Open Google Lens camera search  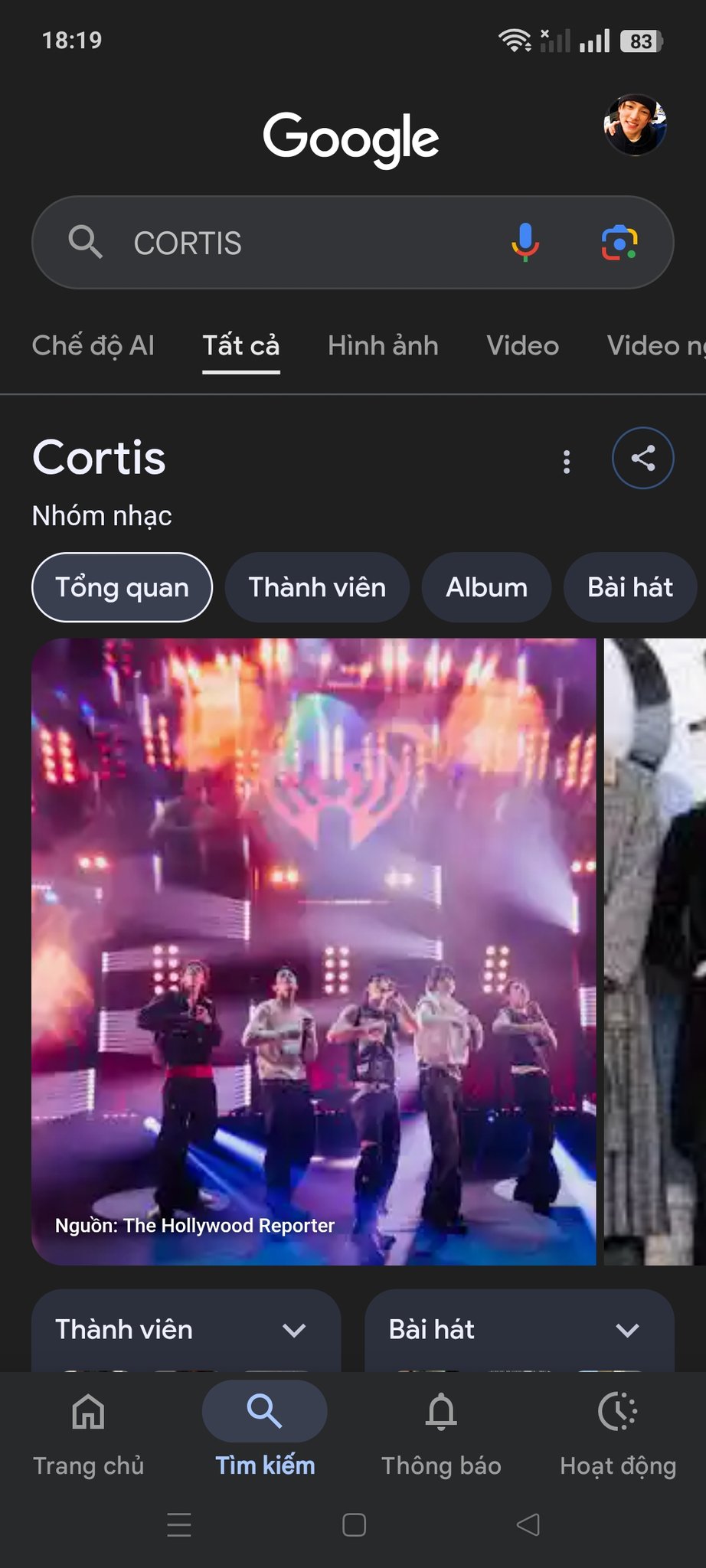click(619, 243)
